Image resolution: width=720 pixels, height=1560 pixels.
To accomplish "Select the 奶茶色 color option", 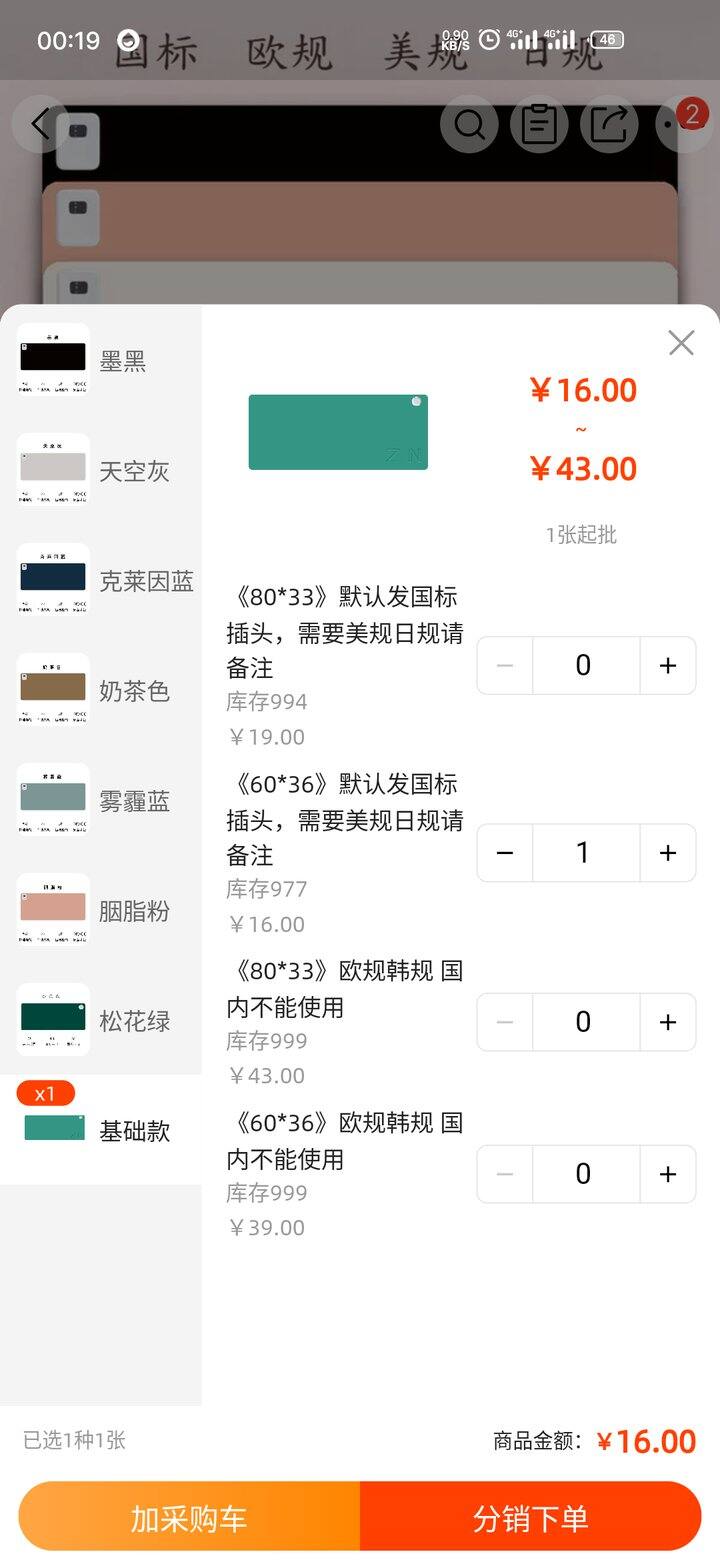I will [x=100, y=690].
